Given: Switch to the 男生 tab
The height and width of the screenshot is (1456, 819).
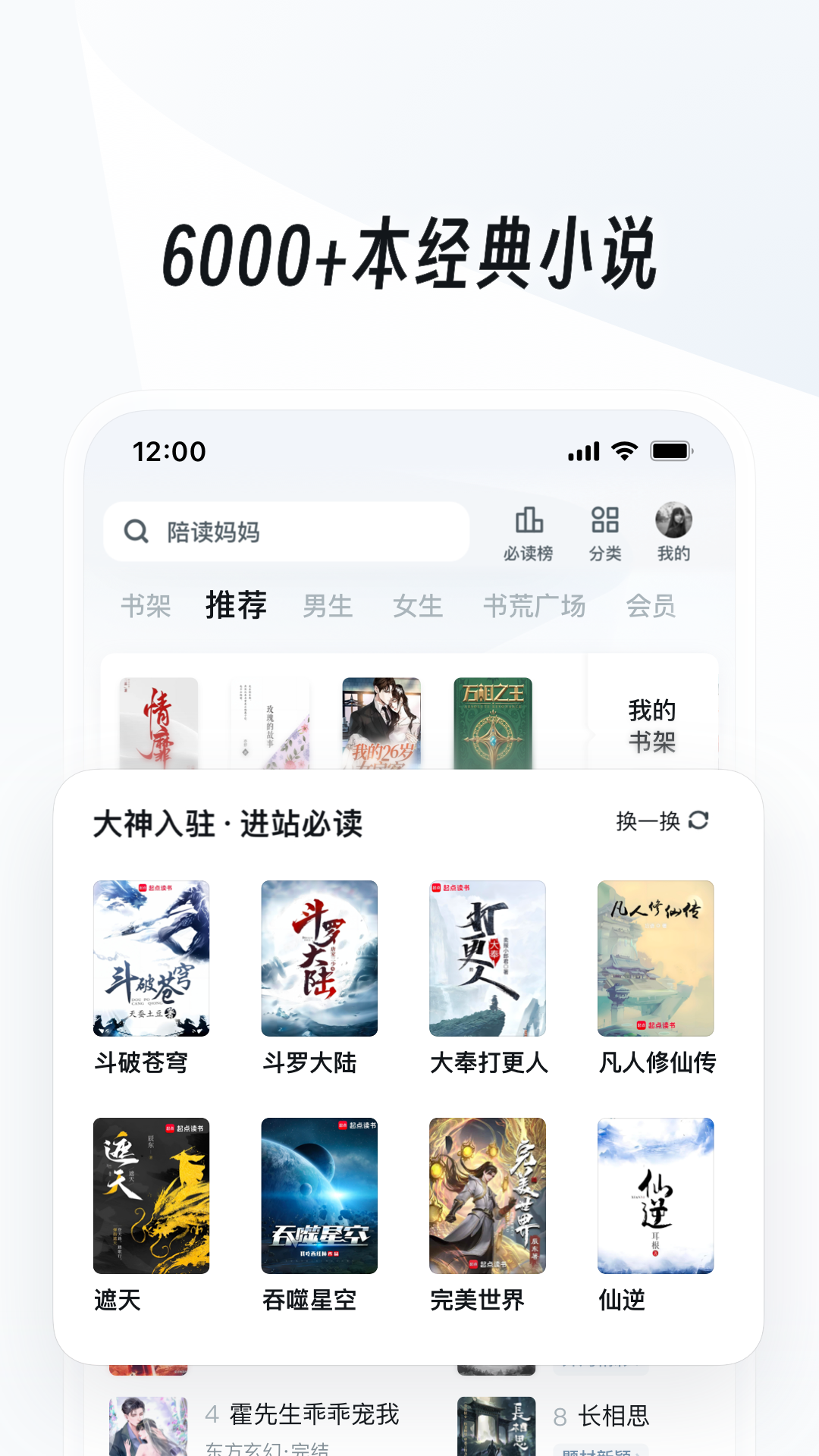Looking at the screenshot, I should tap(326, 605).
